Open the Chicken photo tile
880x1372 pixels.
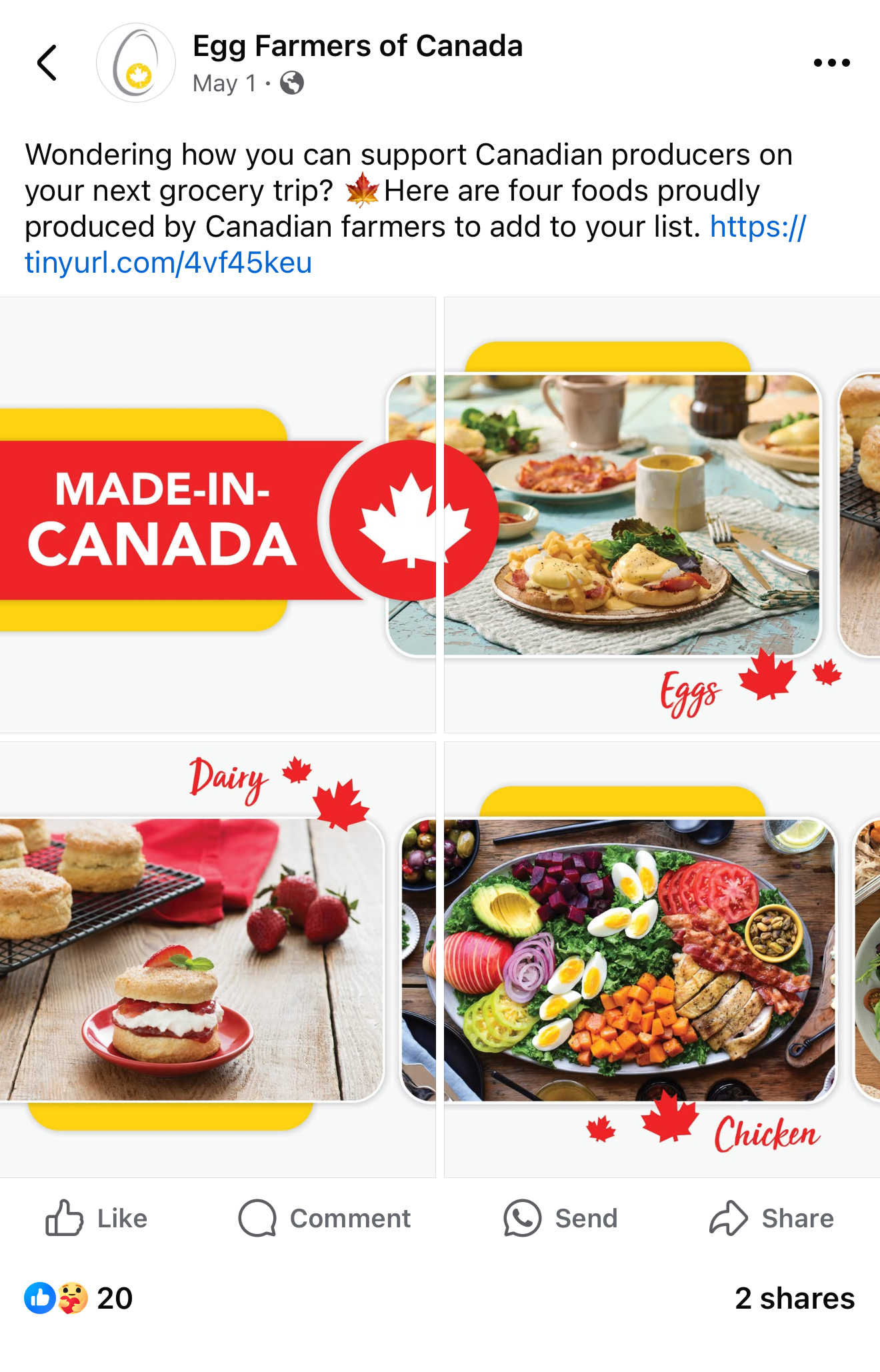click(661, 959)
